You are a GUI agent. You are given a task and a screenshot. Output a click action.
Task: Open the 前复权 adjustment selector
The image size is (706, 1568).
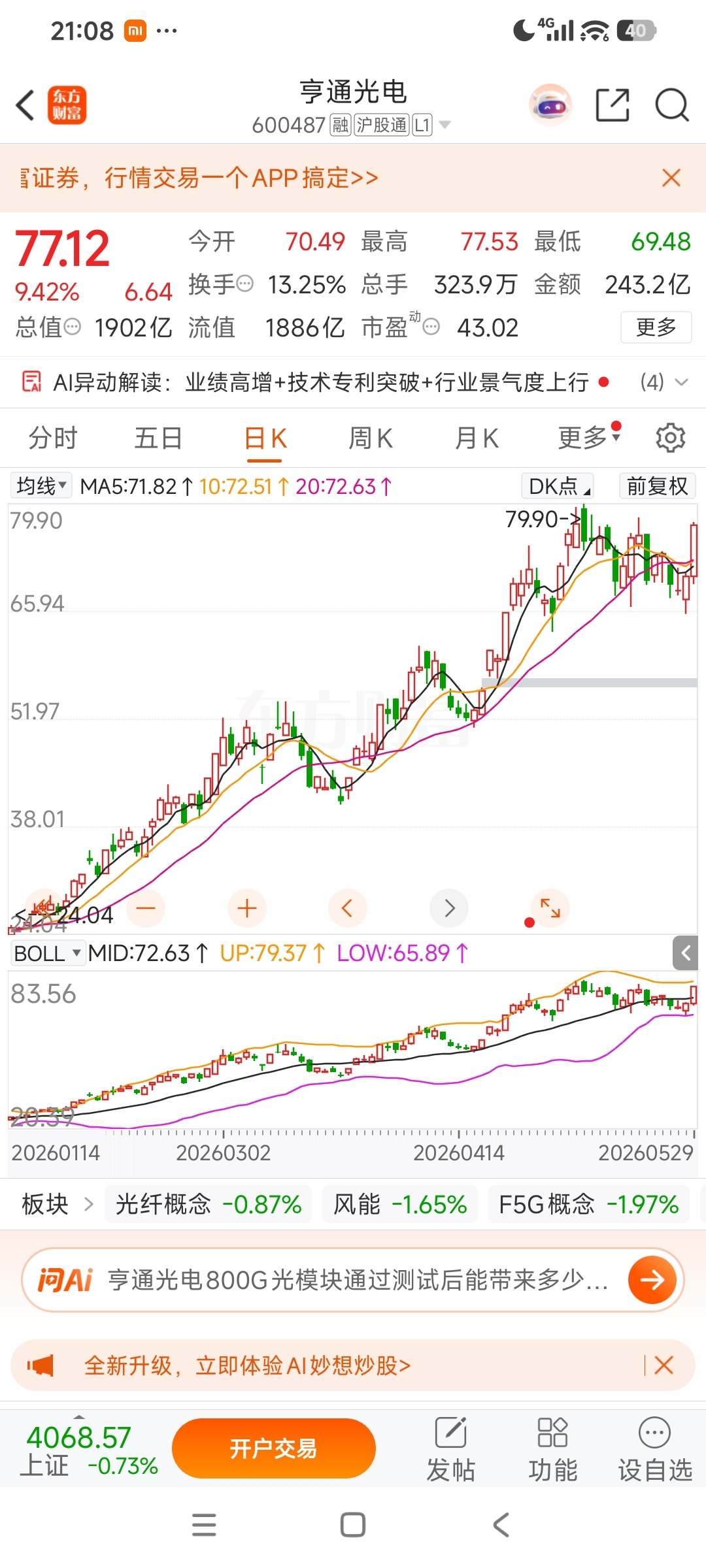(657, 486)
